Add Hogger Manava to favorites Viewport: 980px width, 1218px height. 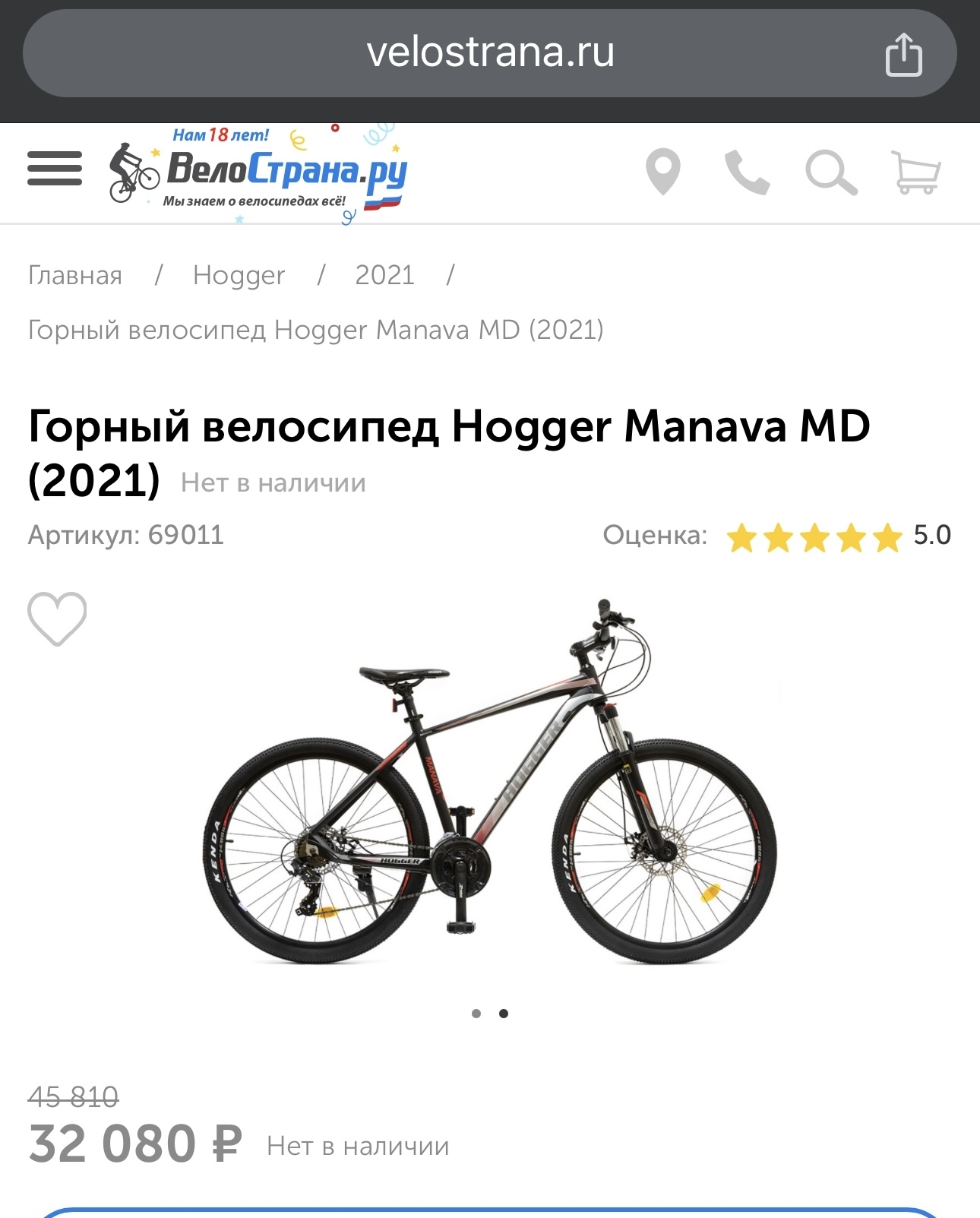57,618
